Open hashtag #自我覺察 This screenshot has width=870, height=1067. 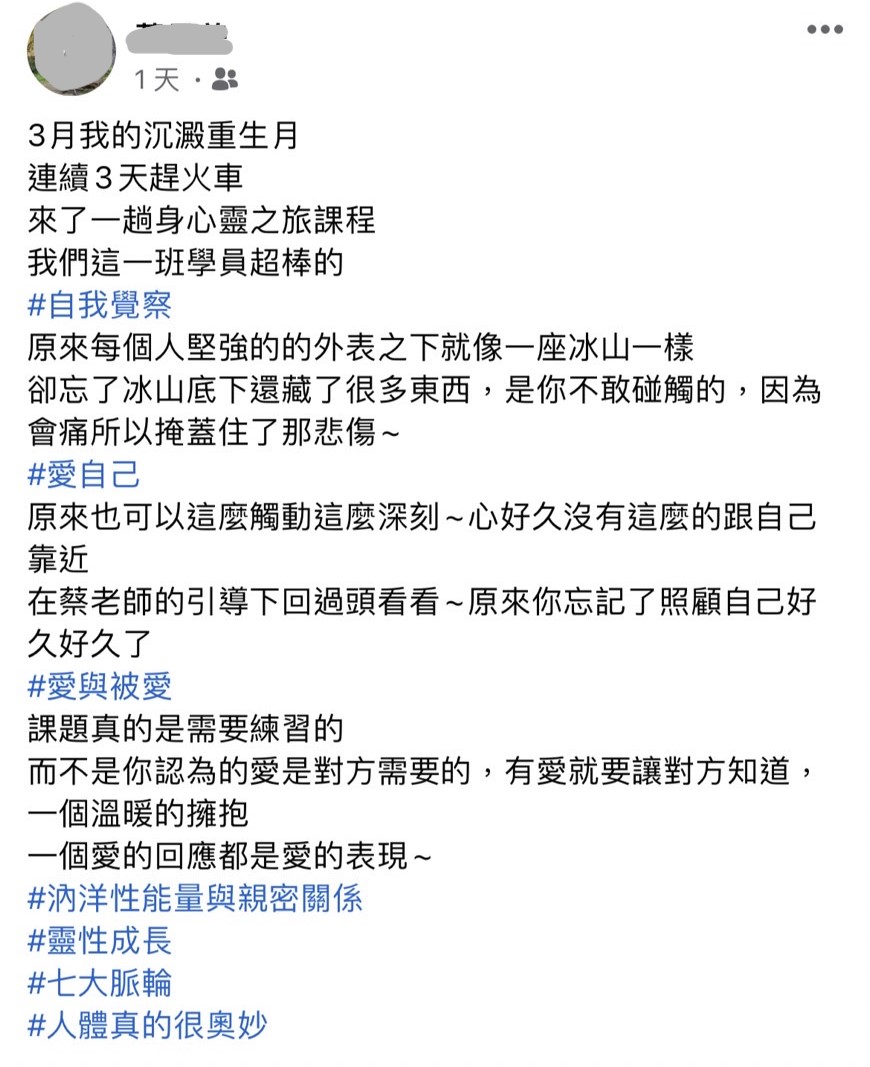[100, 304]
